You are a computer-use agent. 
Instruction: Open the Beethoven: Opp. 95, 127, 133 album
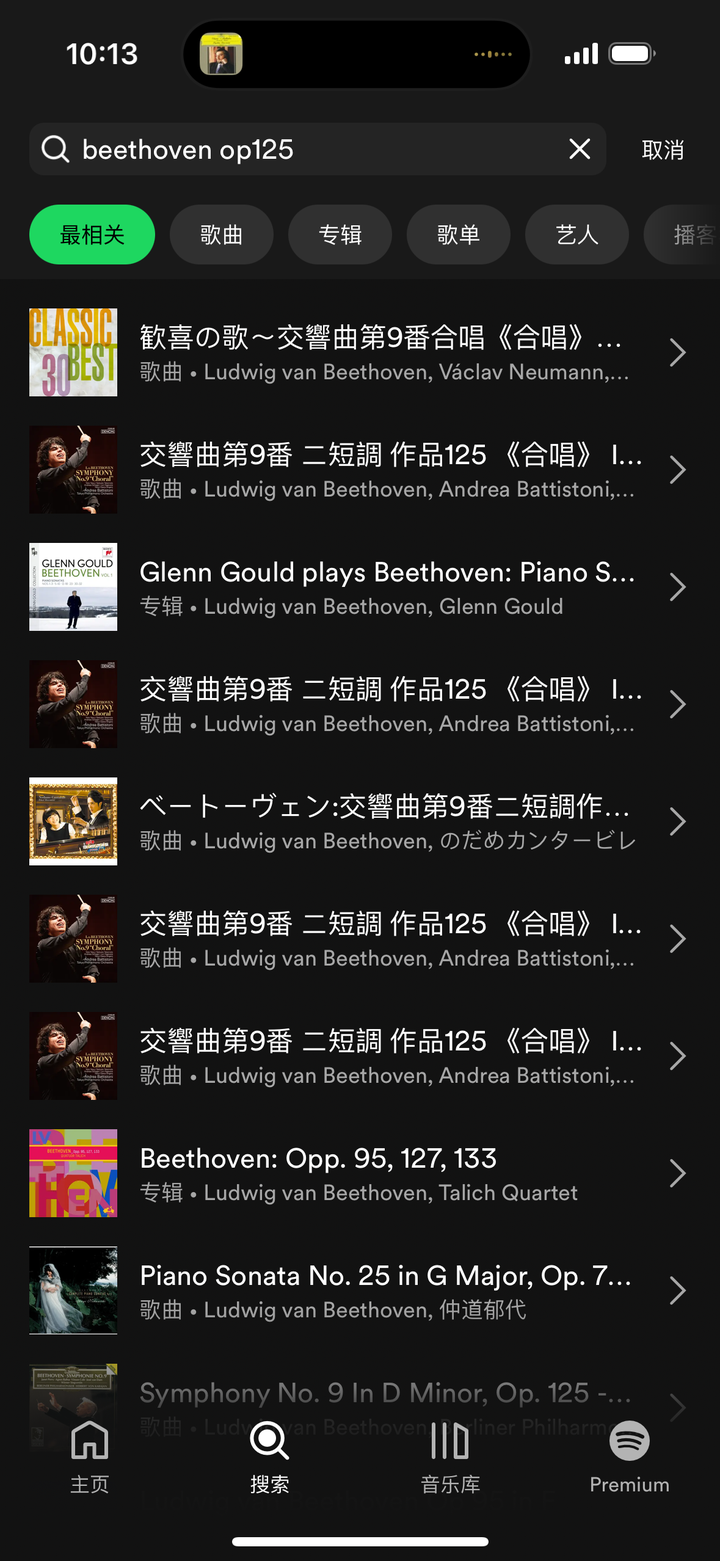pos(380,1173)
